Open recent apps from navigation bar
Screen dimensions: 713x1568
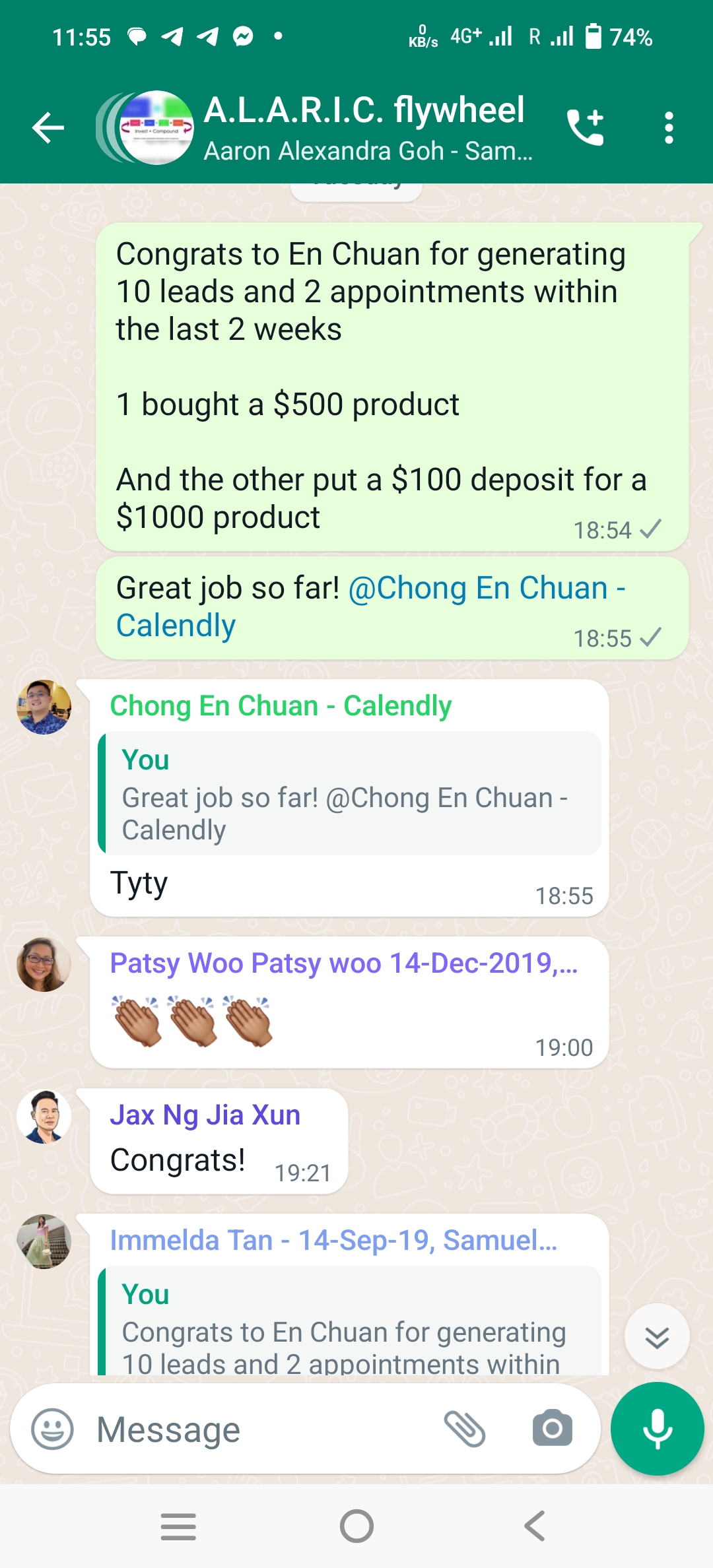(x=178, y=1526)
